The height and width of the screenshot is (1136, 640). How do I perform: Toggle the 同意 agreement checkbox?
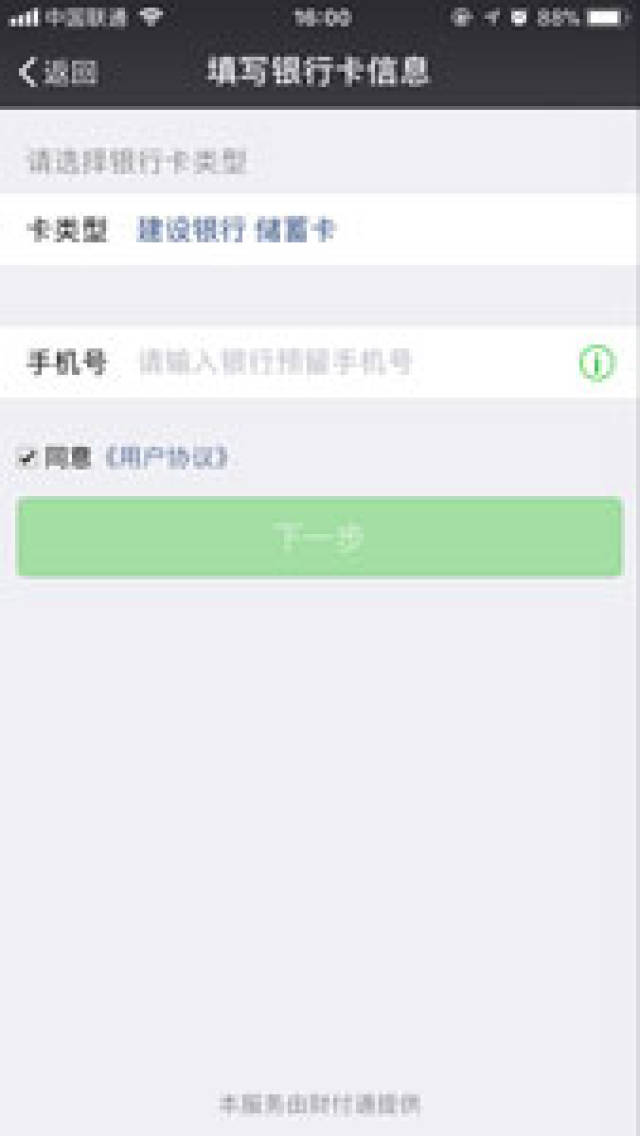click(x=28, y=458)
